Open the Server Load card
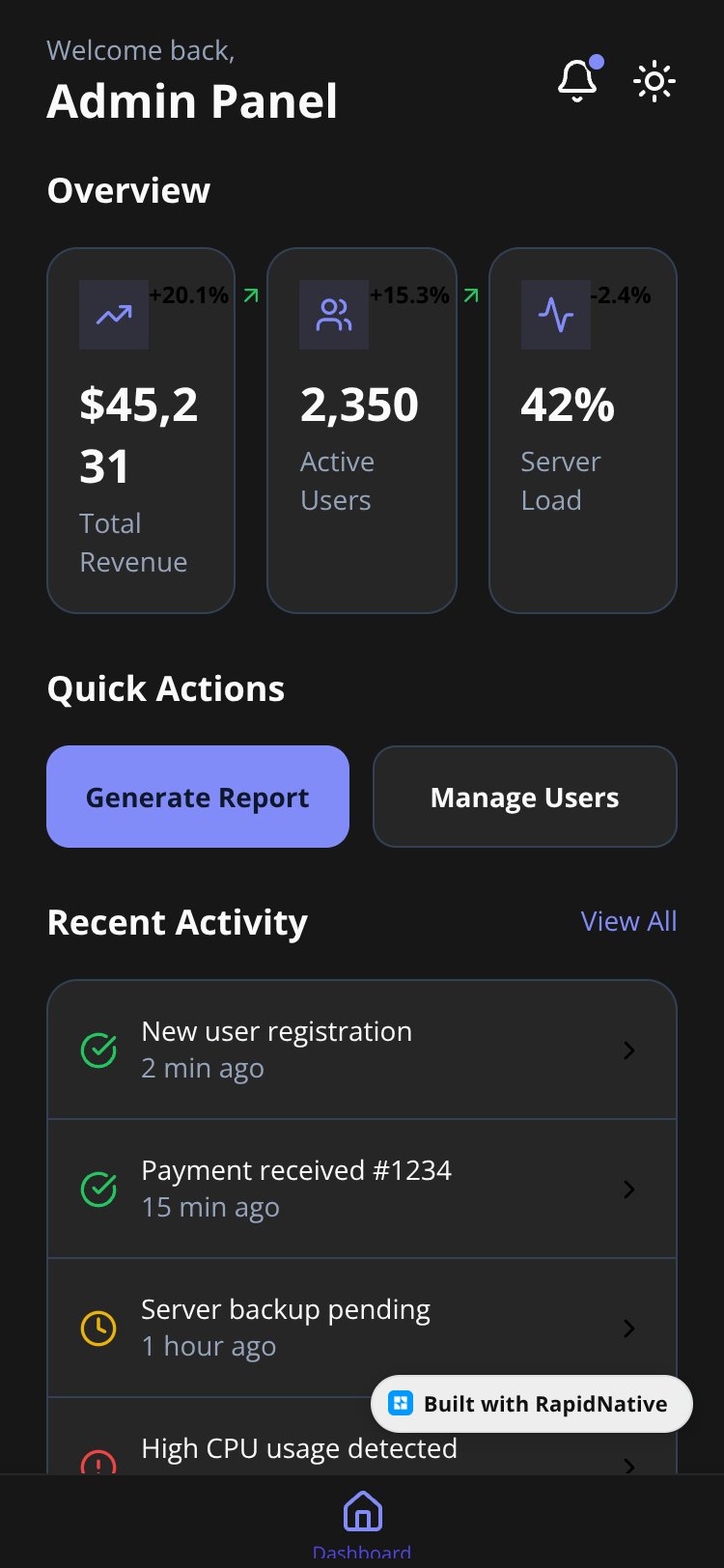Viewport: 724px width, 1568px height. (x=583, y=431)
